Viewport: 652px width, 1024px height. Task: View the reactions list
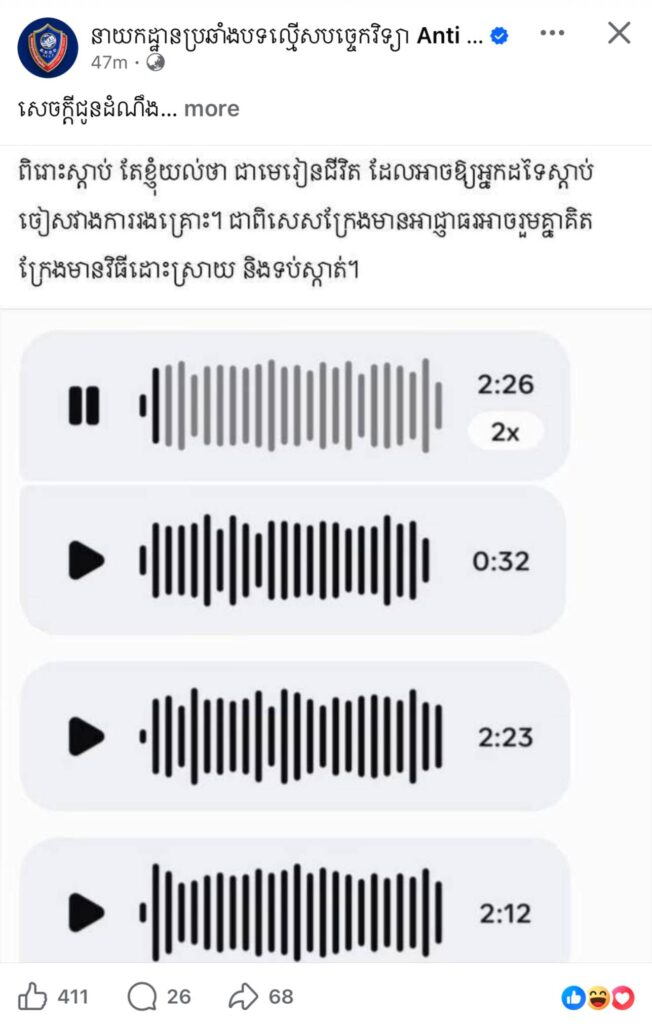click(x=598, y=996)
